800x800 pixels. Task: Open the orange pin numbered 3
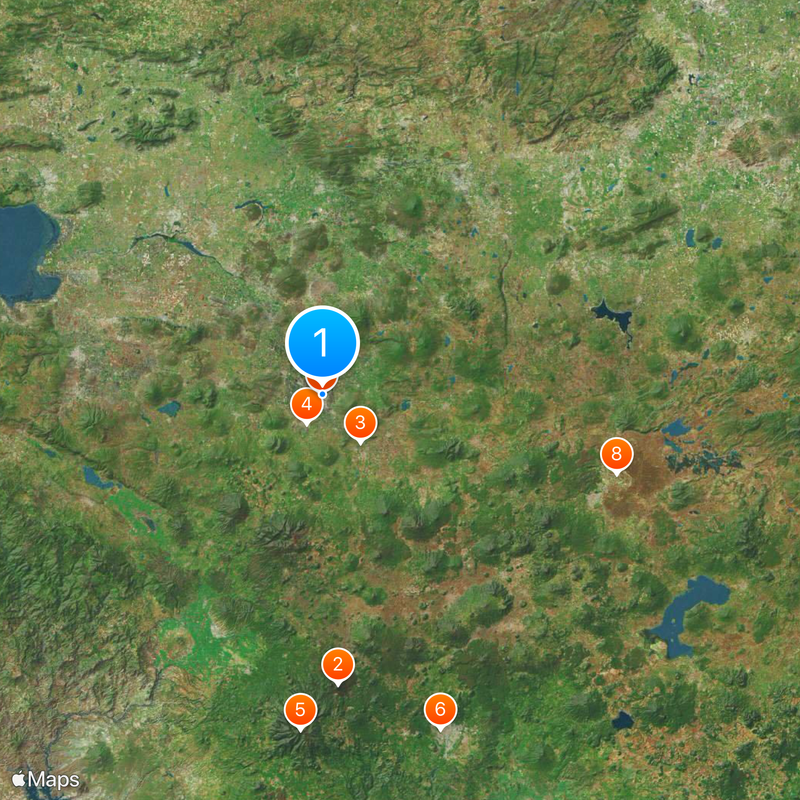point(360,422)
